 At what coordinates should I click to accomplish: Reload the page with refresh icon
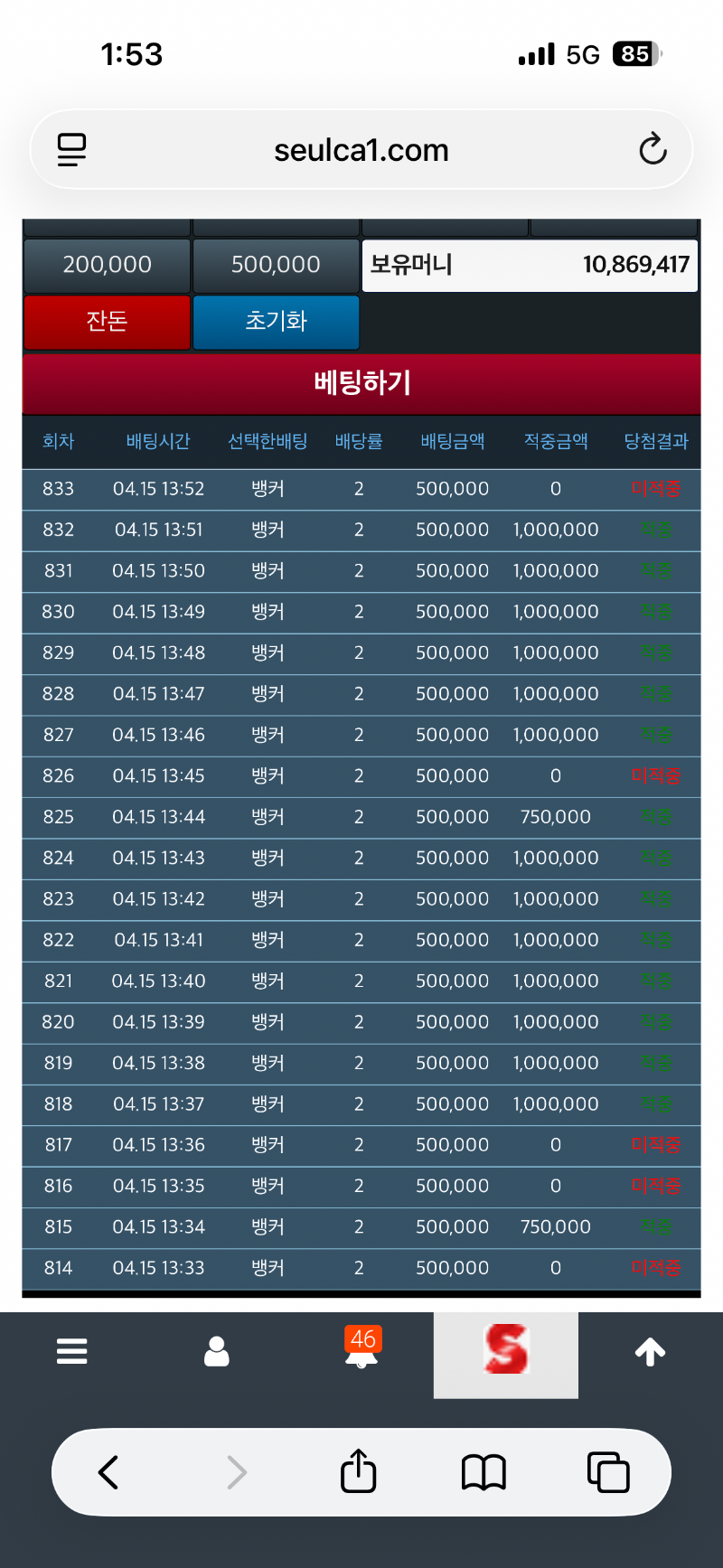pos(653,150)
